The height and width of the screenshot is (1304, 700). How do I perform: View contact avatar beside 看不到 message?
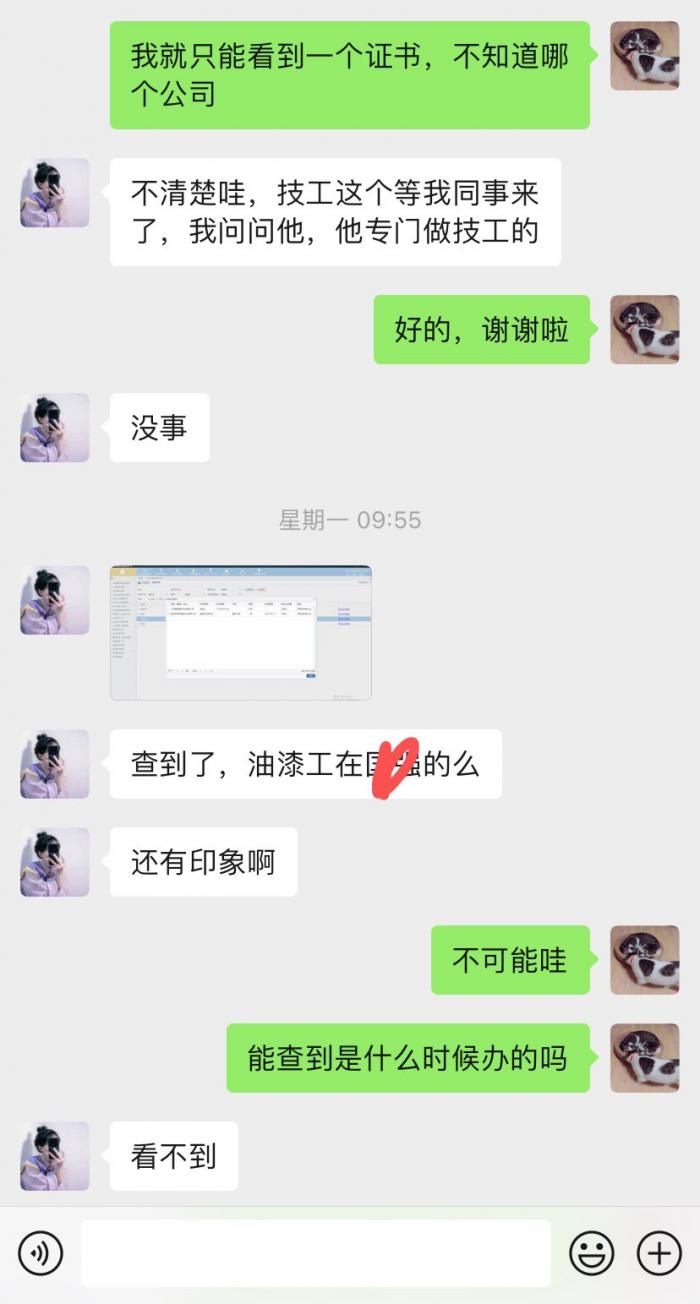point(54,1156)
